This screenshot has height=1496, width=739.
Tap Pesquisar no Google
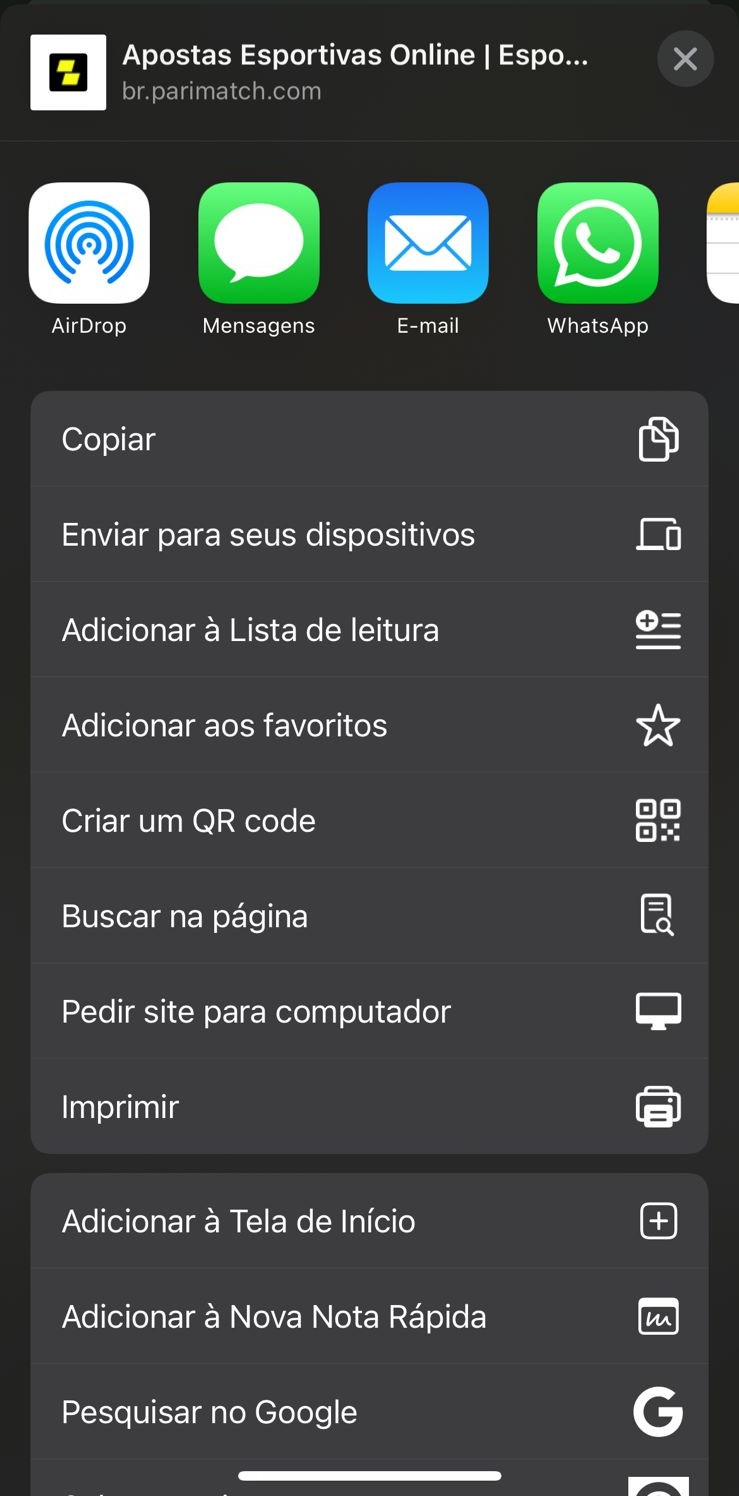[x=369, y=1412]
